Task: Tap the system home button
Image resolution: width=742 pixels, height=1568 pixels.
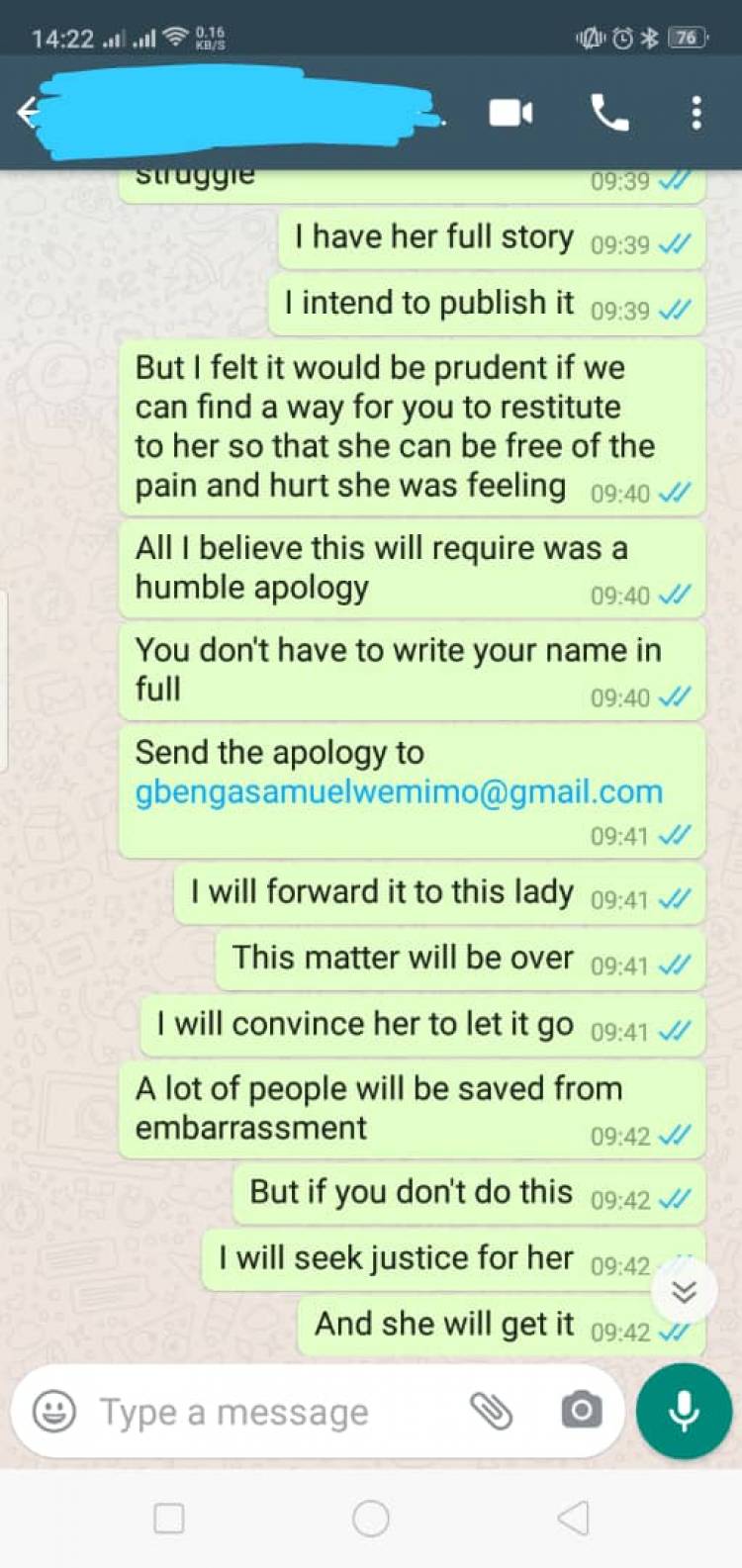Action: tap(371, 1518)
